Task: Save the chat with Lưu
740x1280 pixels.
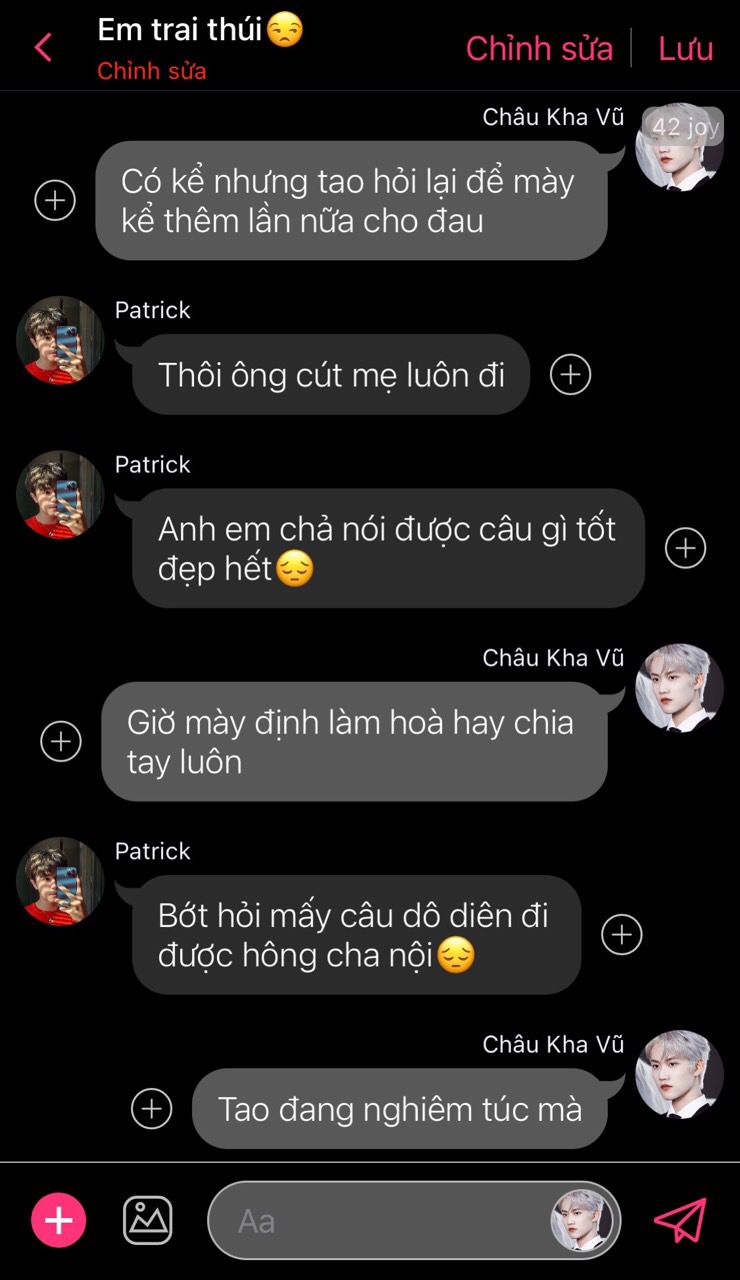Action: tap(685, 48)
